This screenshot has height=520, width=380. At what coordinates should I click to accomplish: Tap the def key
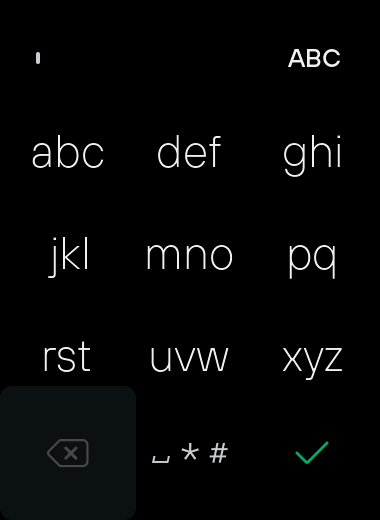pyautogui.click(x=190, y=153)
